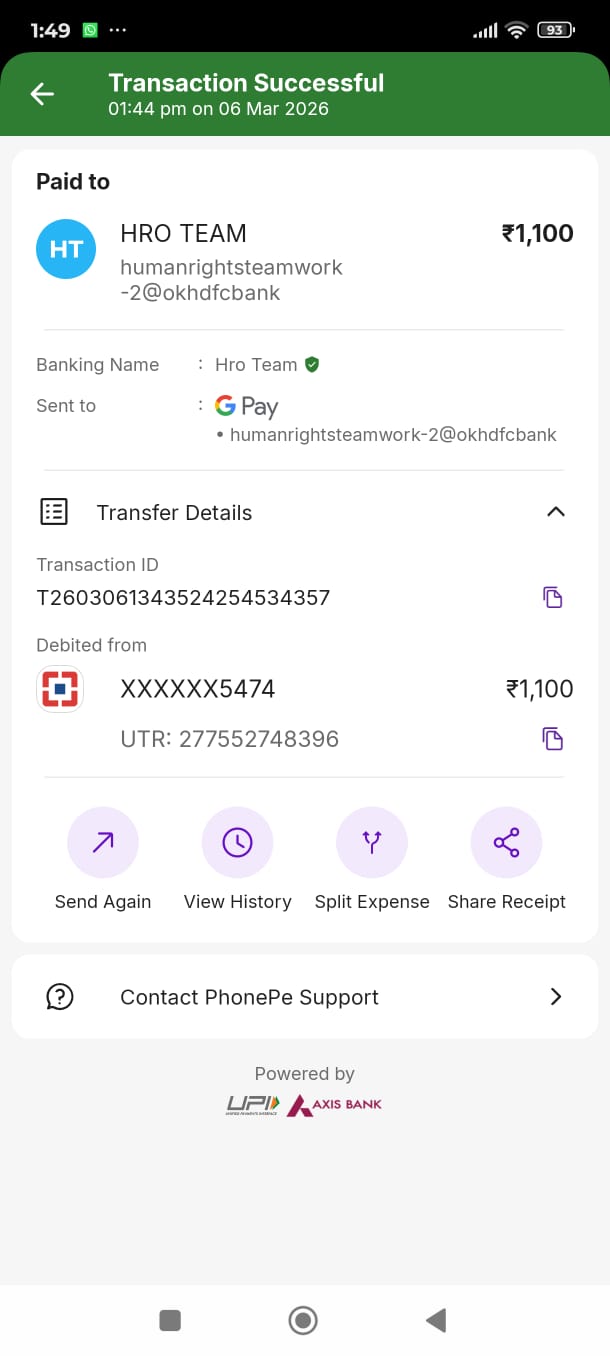Tap Send Again to repeat payment
The image size is (610, 1356).
click(103, 844)
